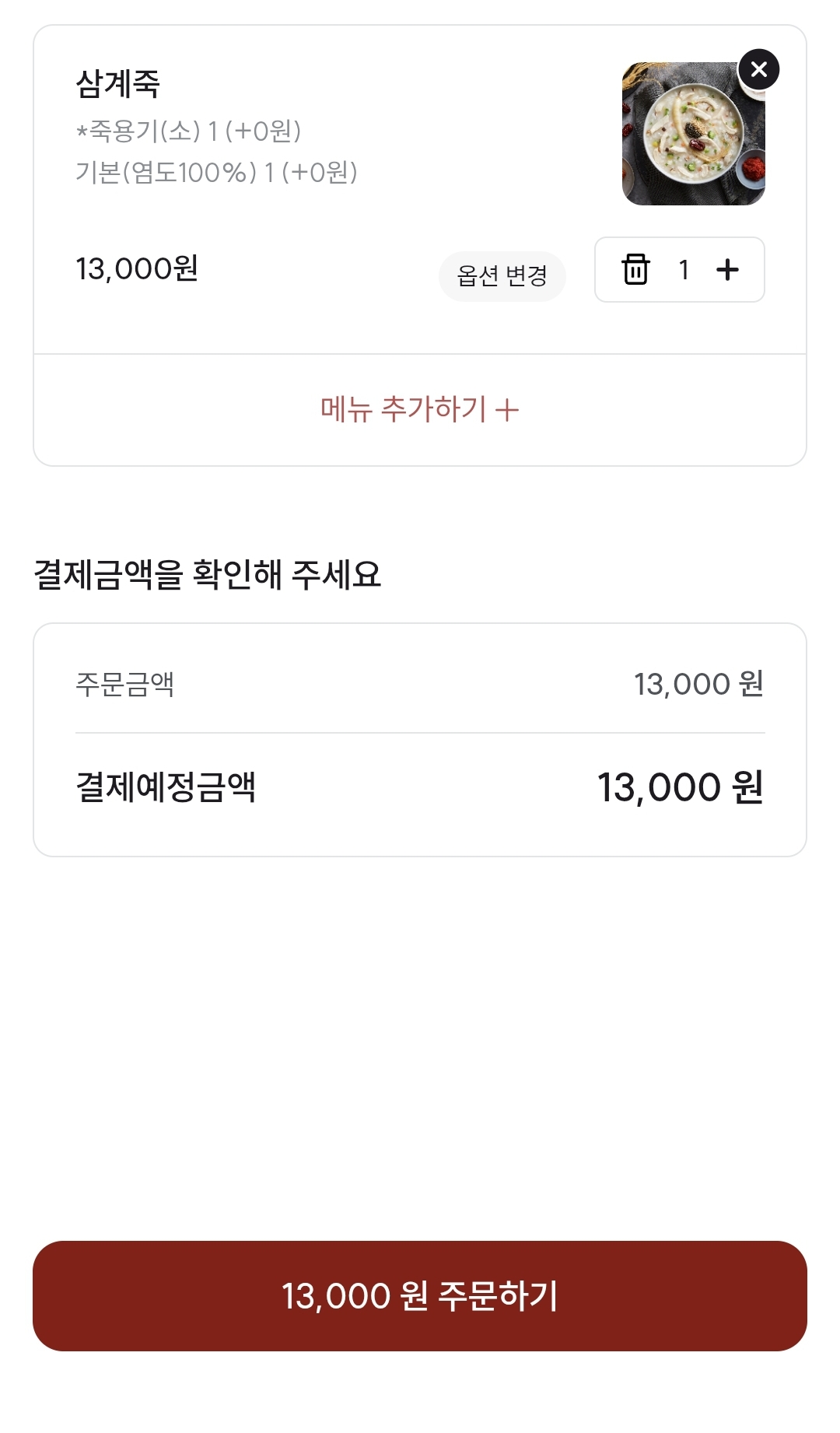The height and width of the screenshot is (1433, 840).
Task: Tap the 옵션 변경 button
Action: (502, 276)
